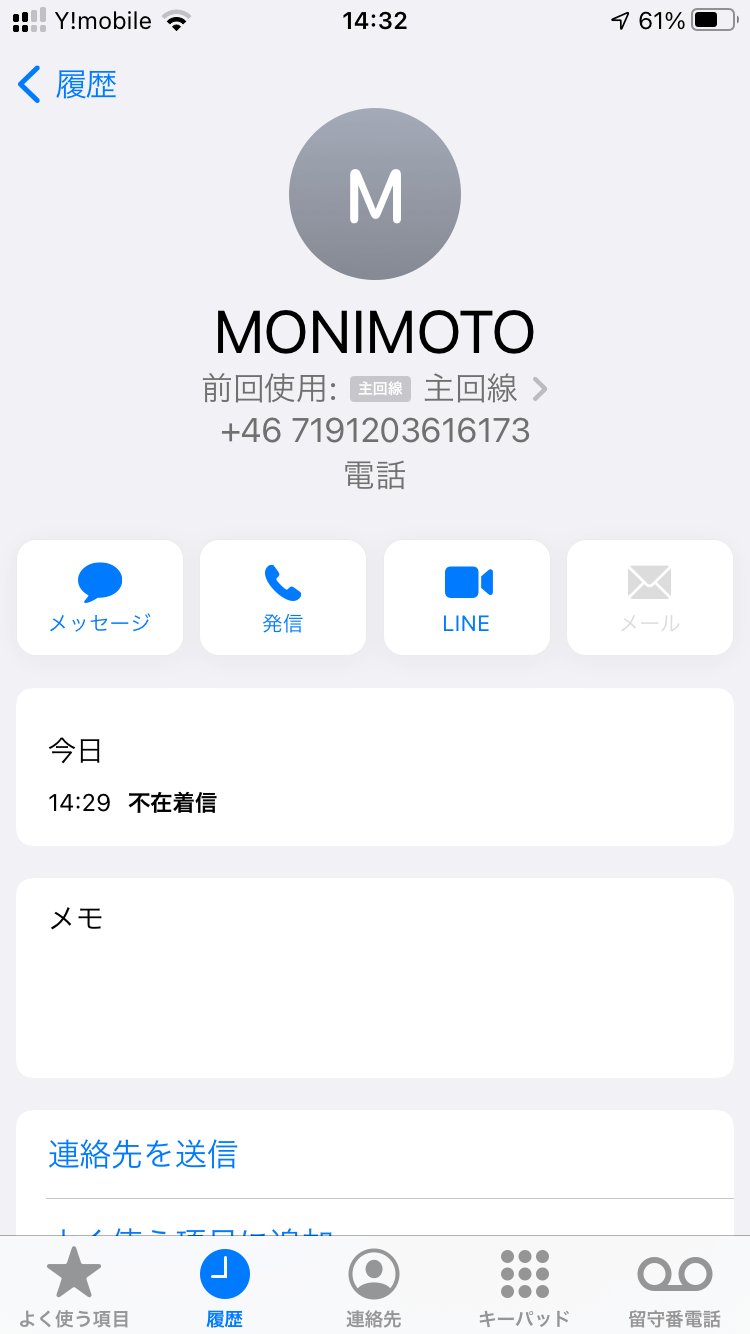Select the 履歴 tab
750x1334 pixels.
point(225,1288)
